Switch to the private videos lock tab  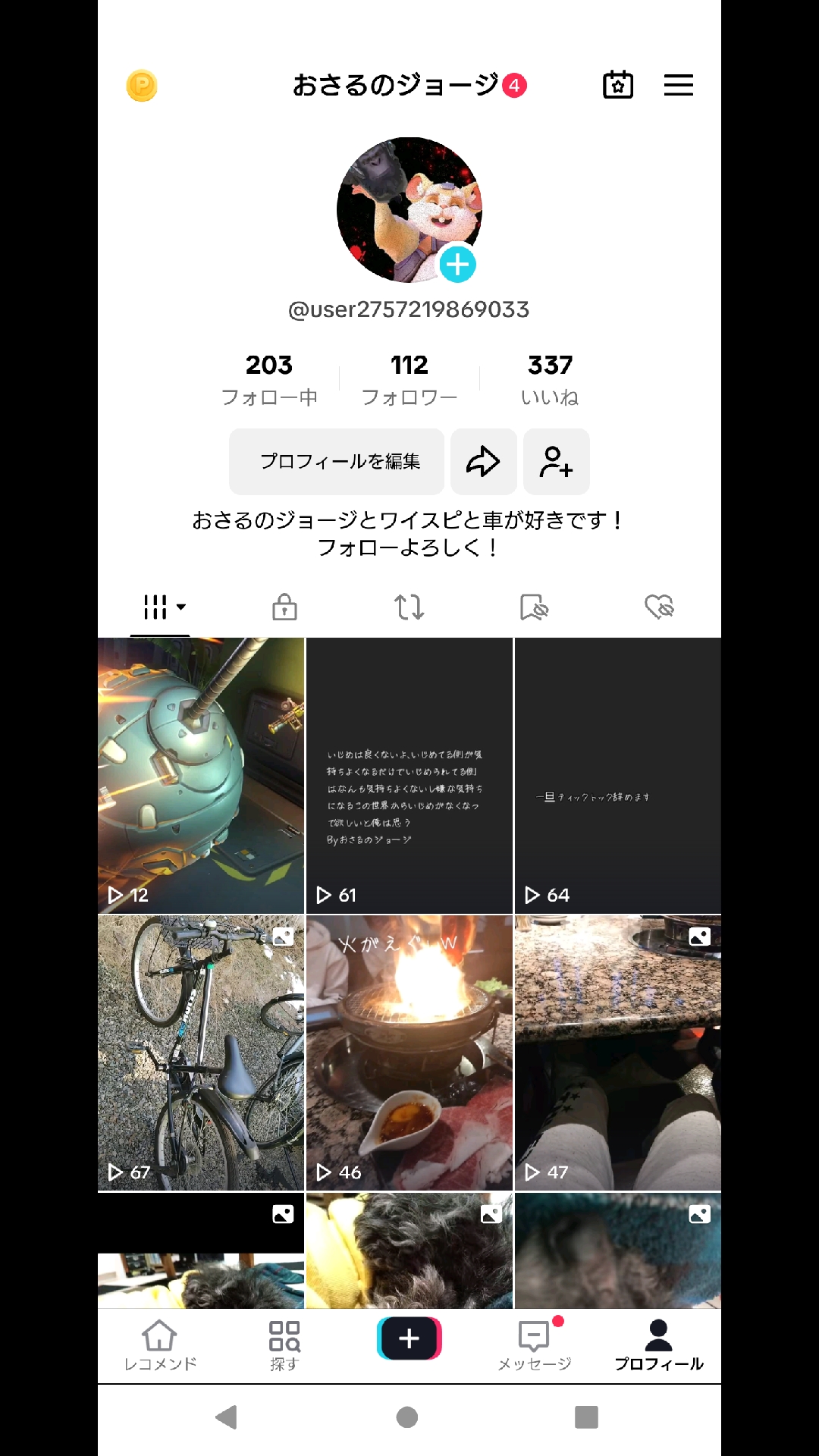[x=284, y=607]
